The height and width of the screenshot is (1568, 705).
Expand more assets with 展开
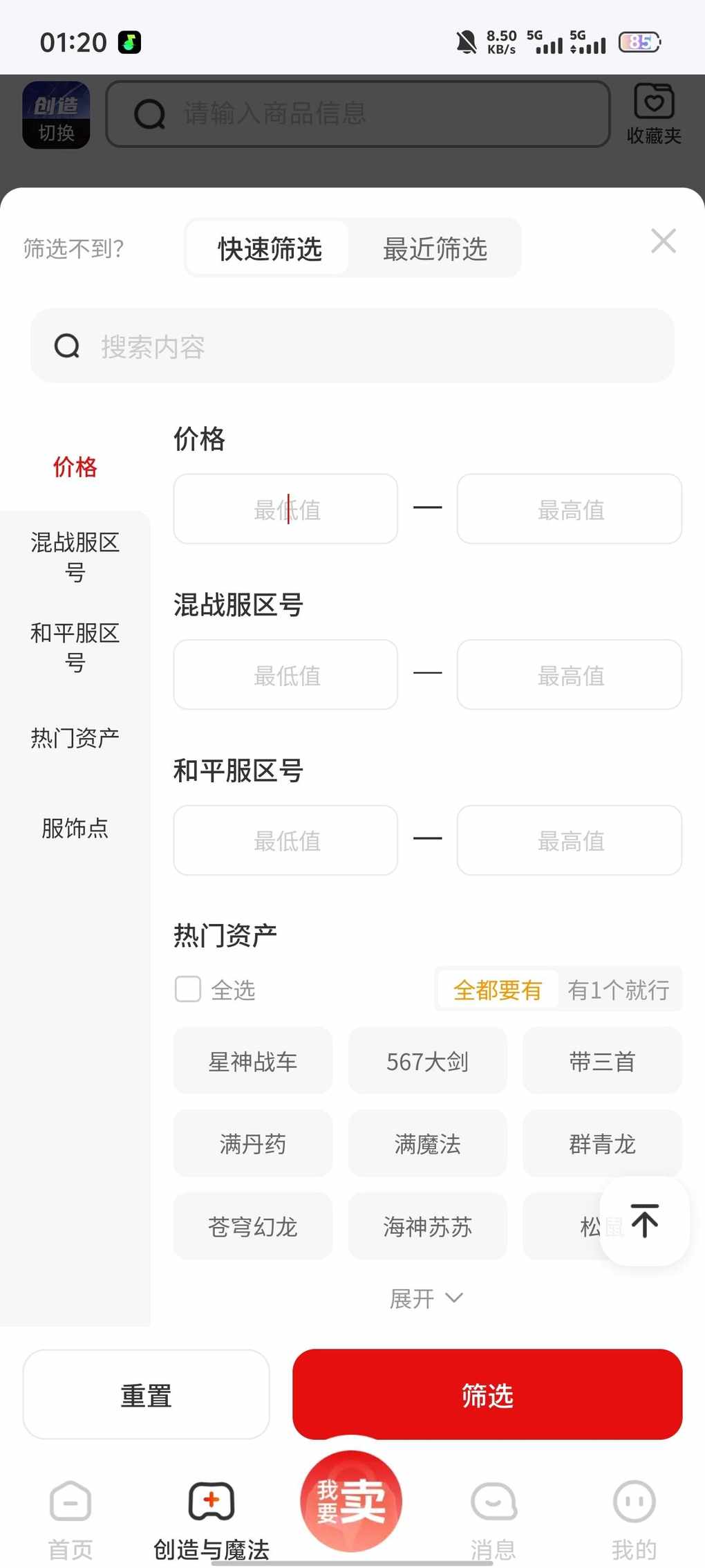coord(426,1298)
